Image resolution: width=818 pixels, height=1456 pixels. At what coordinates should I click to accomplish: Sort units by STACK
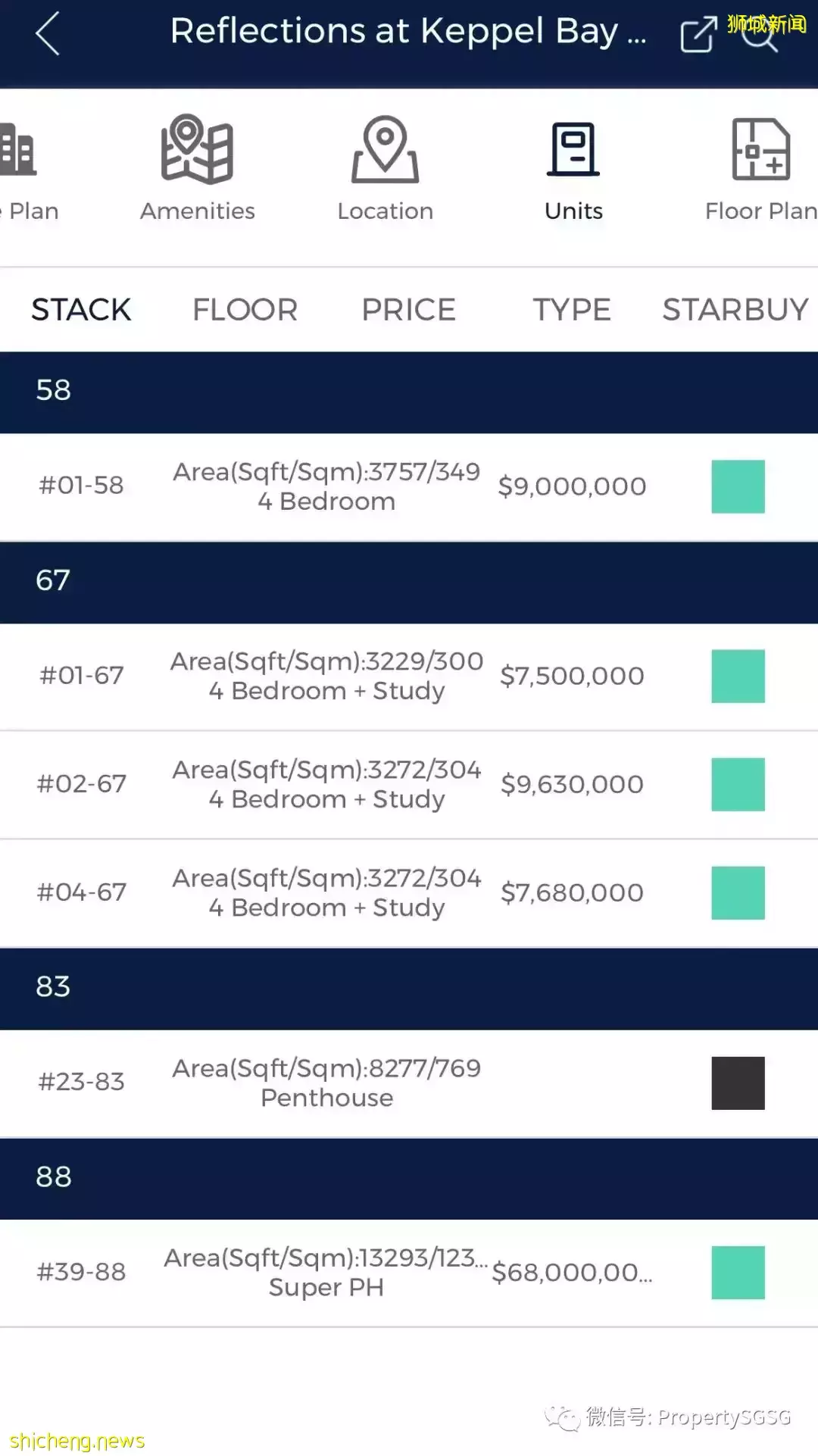point(81,310)
